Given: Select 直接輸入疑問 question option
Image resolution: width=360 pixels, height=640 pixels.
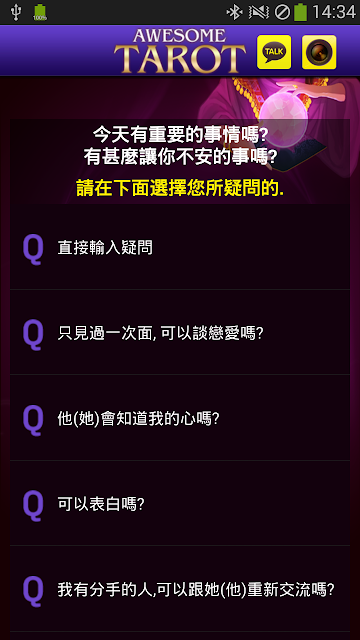Looking at the screenshot, I should click(x=180, y=247).
